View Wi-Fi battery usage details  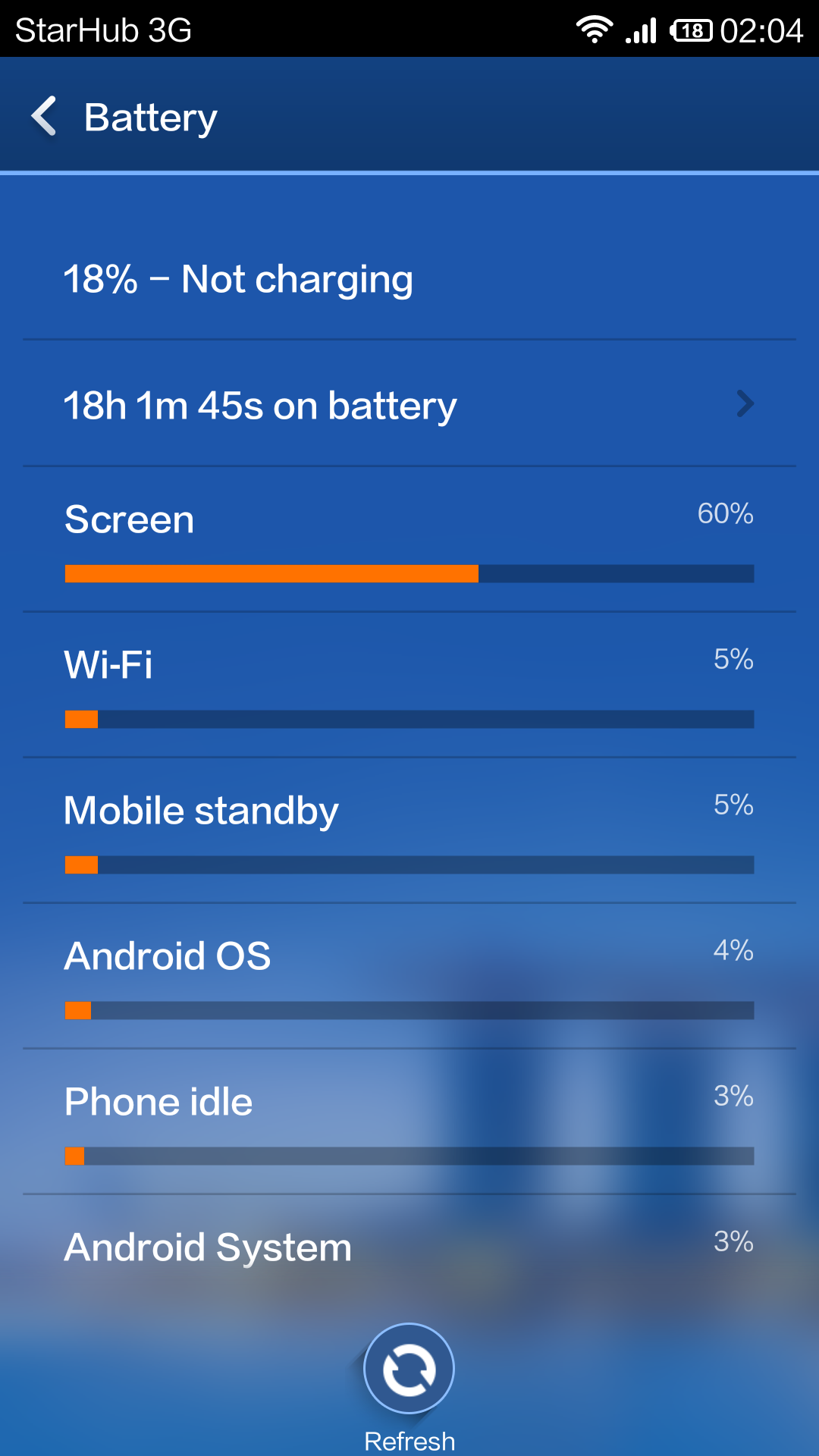409,686
